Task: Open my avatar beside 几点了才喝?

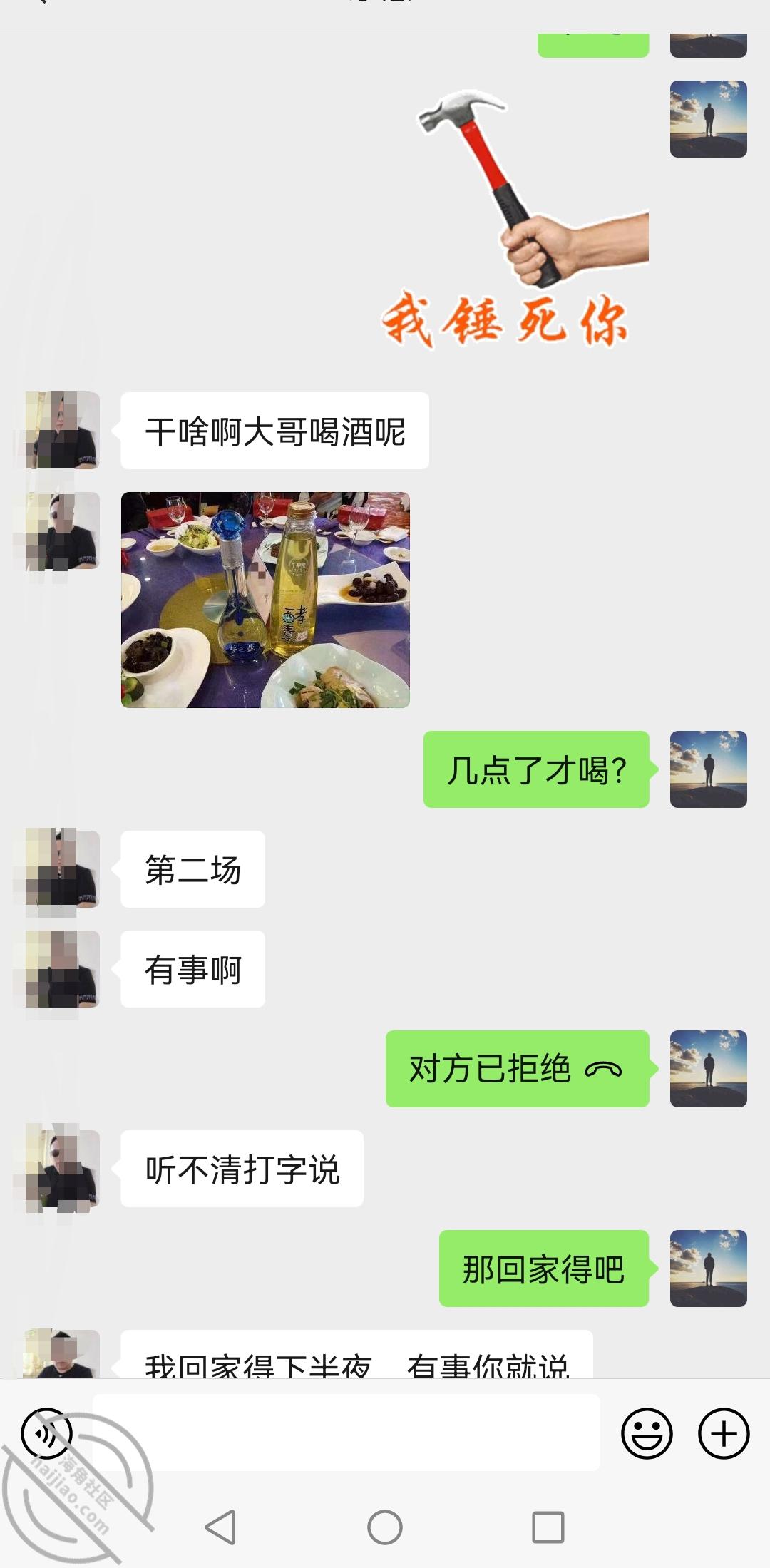Action: 708,769
